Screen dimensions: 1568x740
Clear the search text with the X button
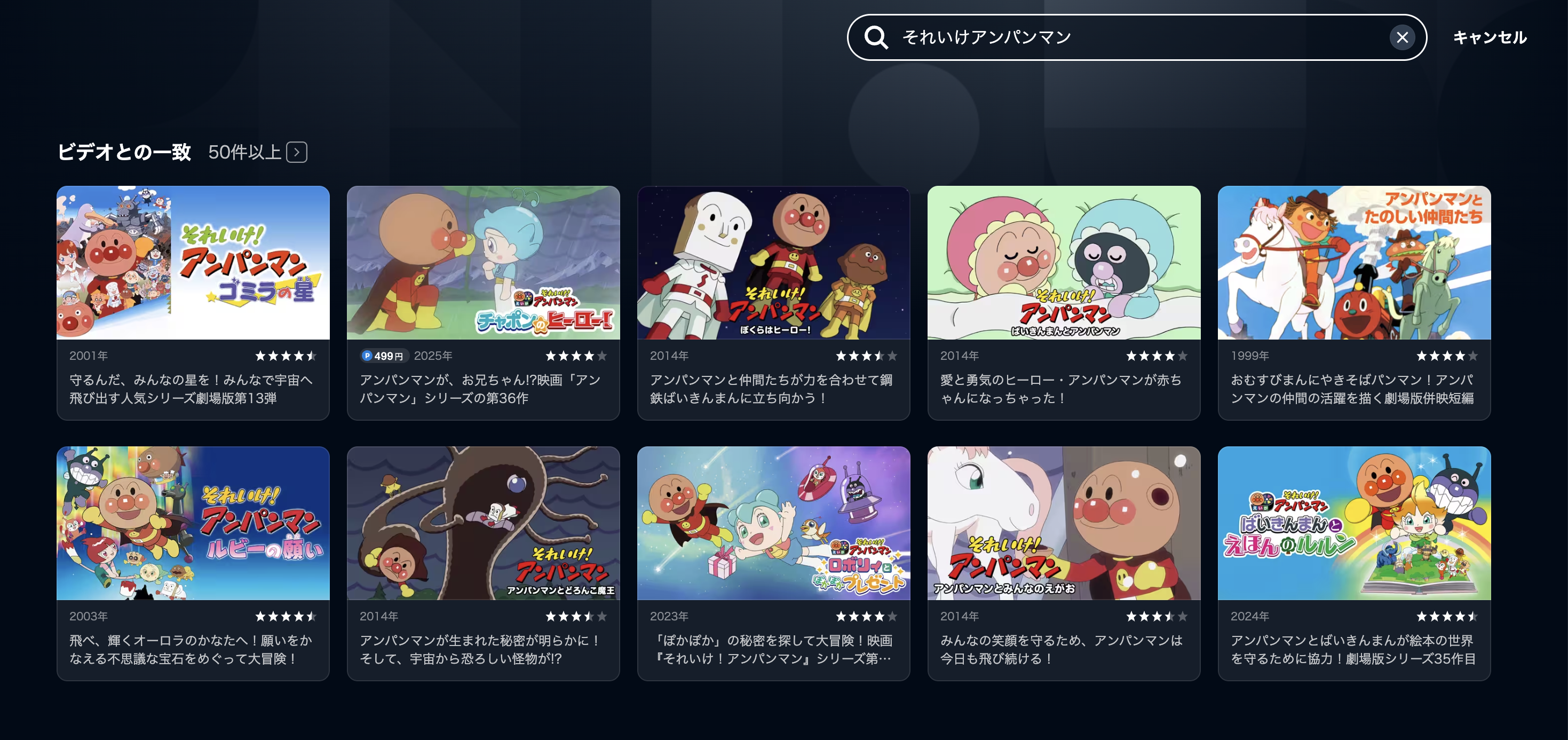pos(1402,38)
